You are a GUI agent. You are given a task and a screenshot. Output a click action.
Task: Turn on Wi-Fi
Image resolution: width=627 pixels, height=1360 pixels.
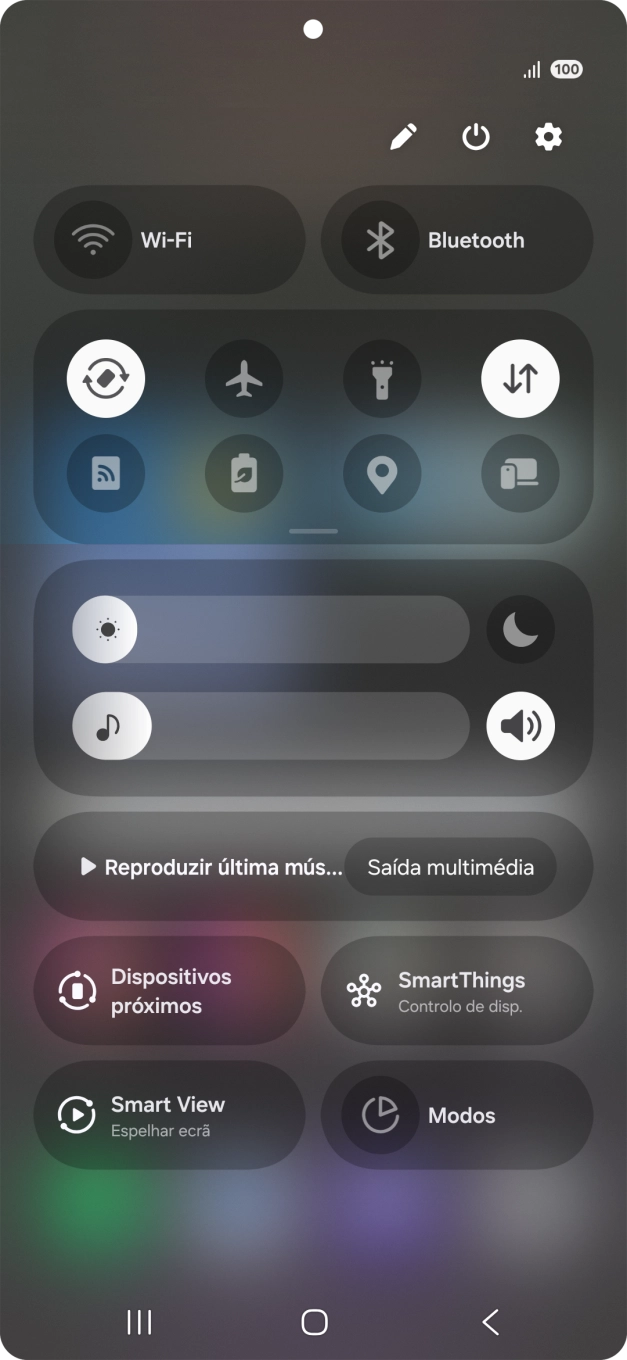94,240
